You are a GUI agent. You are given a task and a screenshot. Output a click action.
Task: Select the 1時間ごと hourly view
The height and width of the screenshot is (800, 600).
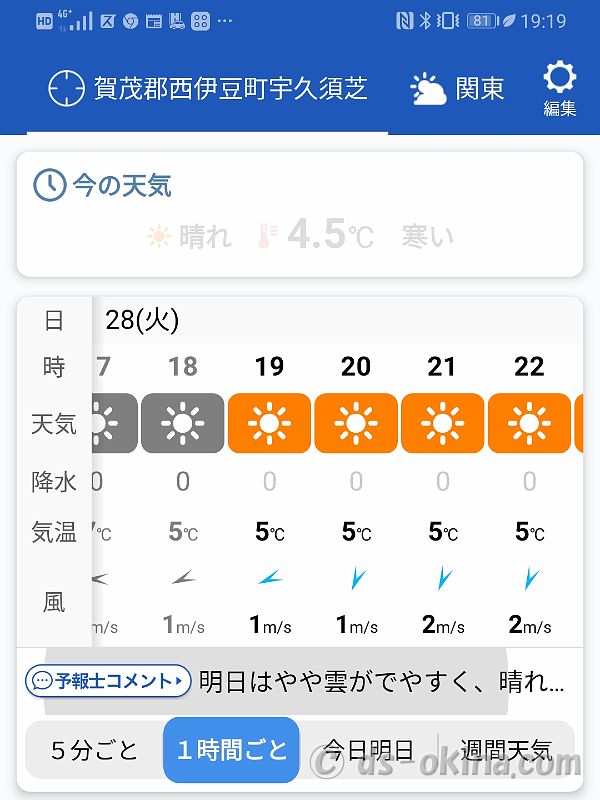(x=231, y=750)
